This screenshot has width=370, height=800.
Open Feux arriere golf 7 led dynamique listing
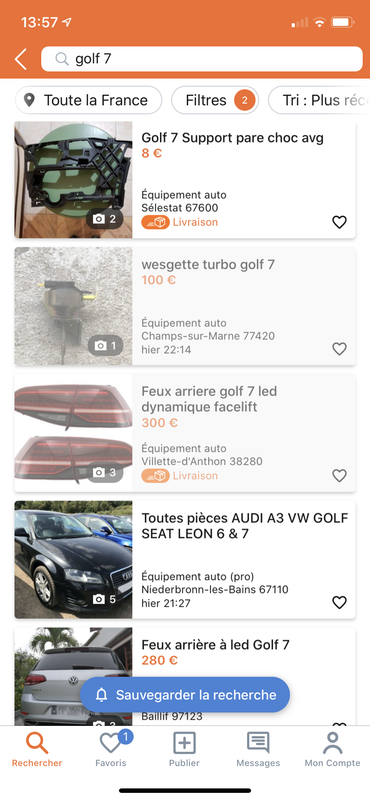click(x=185, y=433)
